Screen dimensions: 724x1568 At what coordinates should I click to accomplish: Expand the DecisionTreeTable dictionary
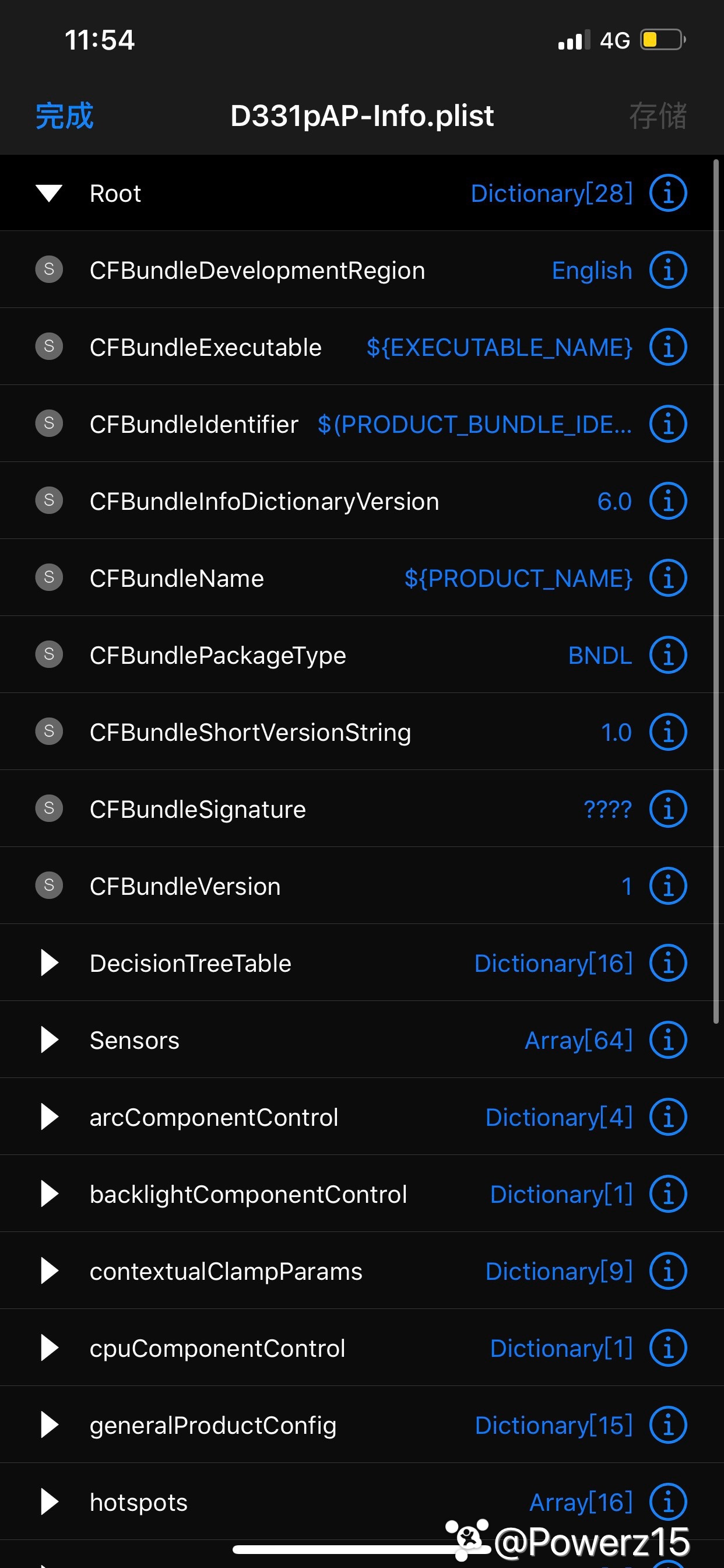pyautogui.click(x=50, y=963)
